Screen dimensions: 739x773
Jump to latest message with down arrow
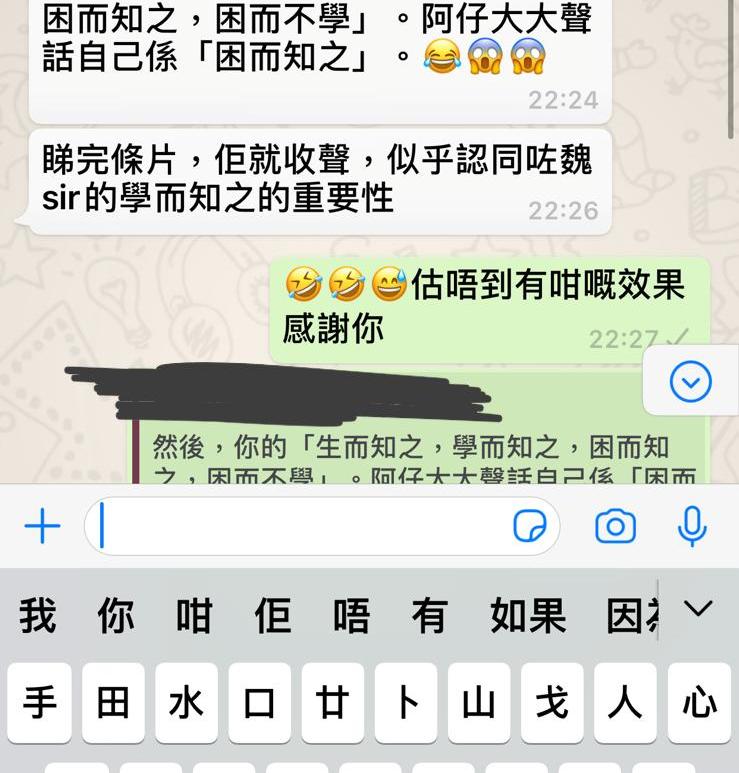tap(690, 381)
